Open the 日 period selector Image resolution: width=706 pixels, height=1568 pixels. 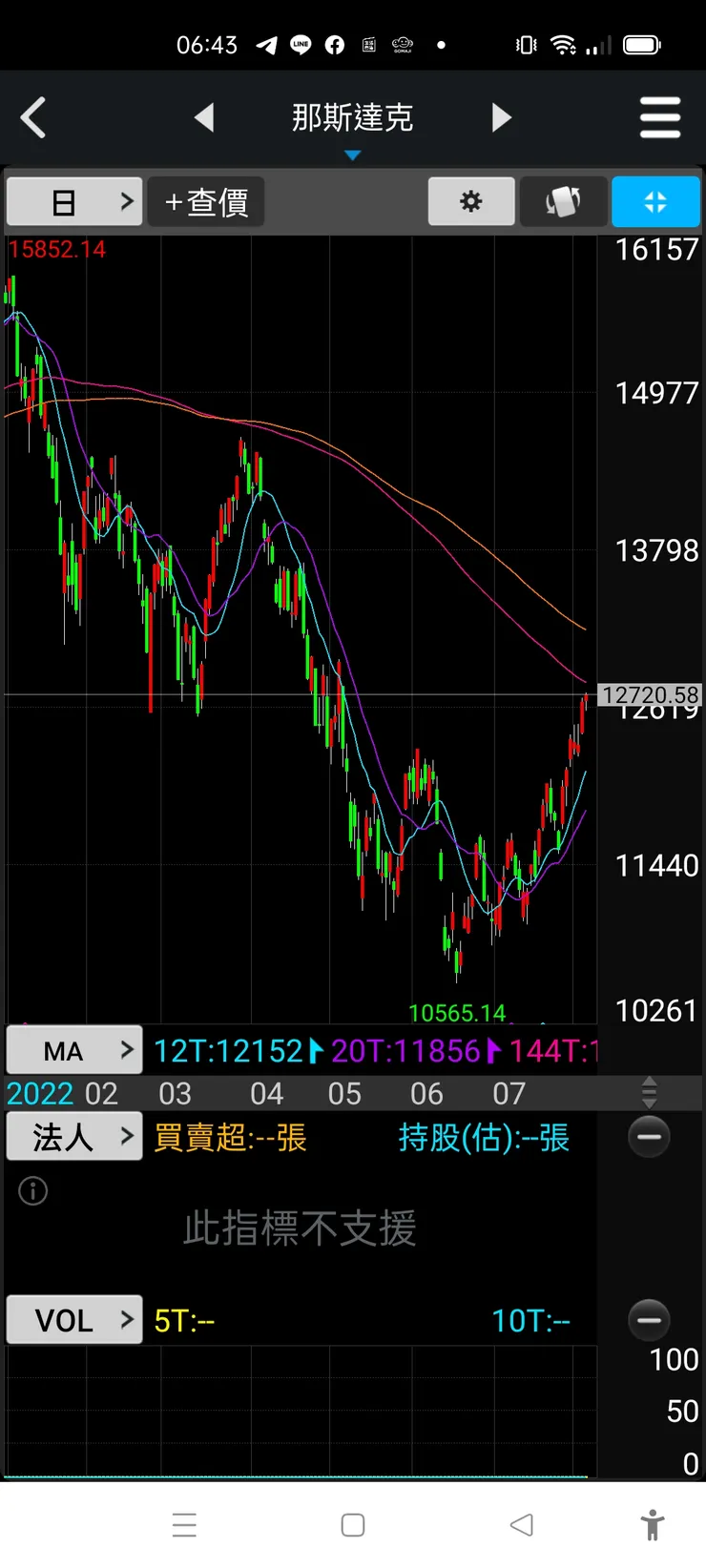point(74,201)
